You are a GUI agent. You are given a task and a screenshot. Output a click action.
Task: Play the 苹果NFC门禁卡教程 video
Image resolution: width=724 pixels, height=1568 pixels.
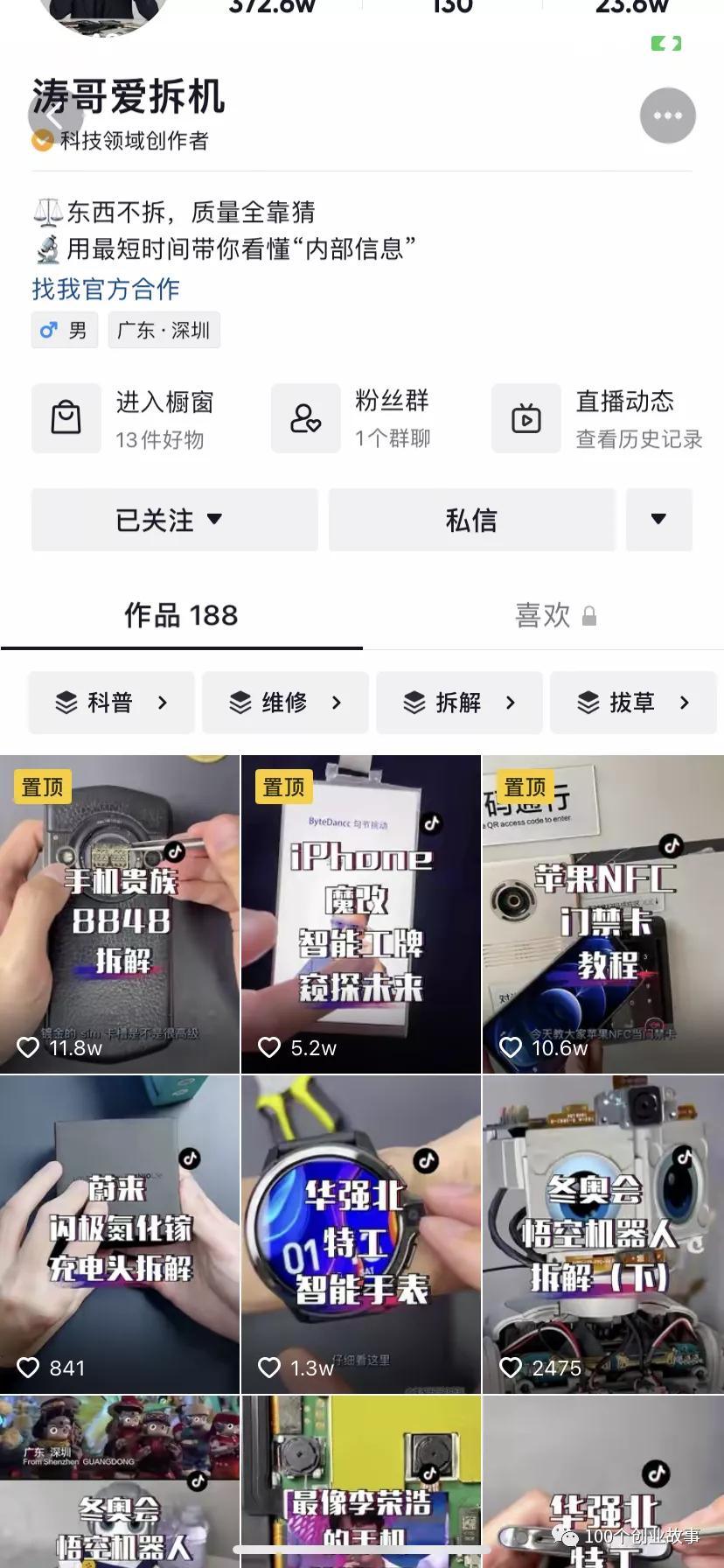pos(602,914)
